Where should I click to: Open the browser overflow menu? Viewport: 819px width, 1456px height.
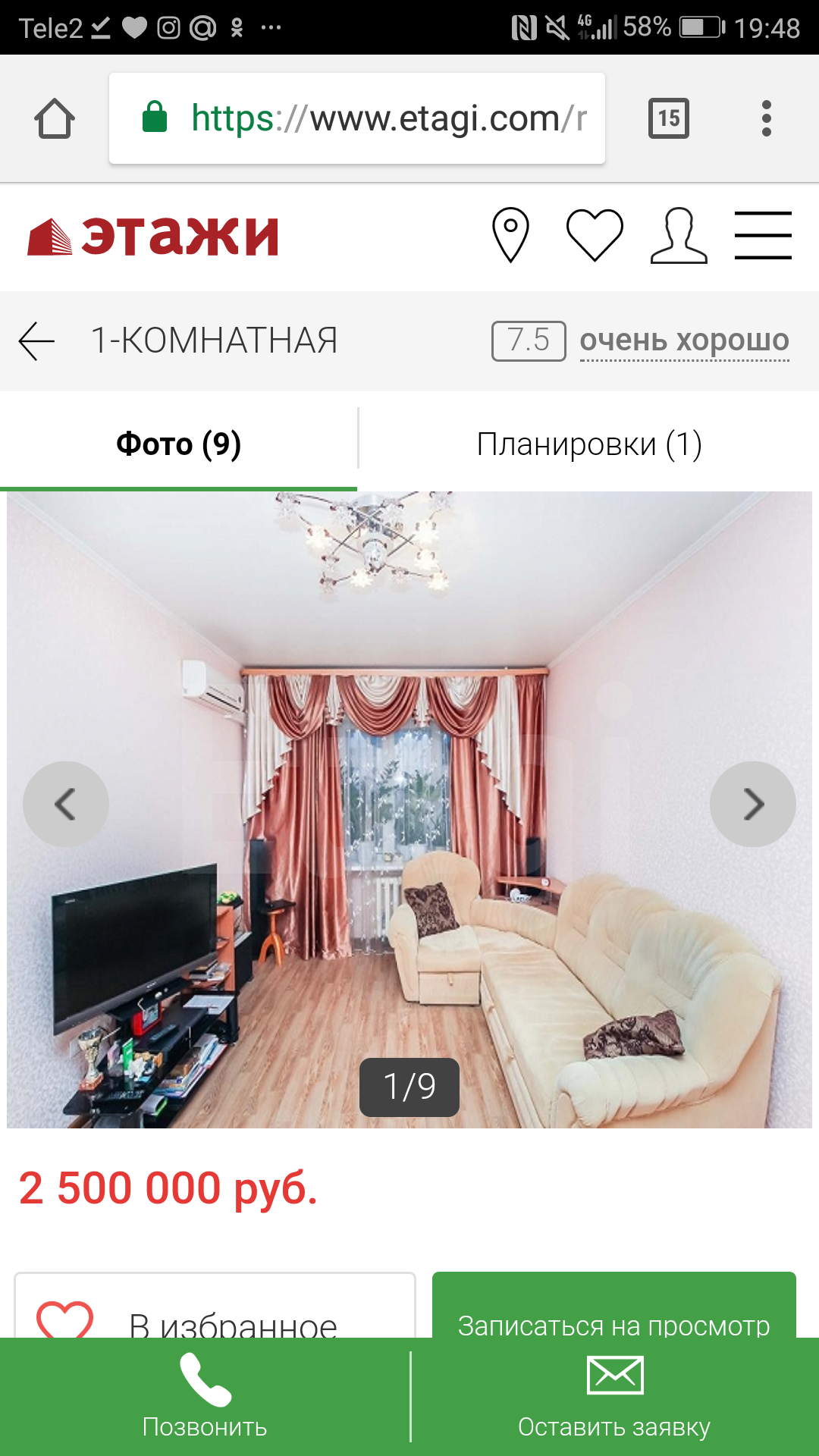point(766,118)
